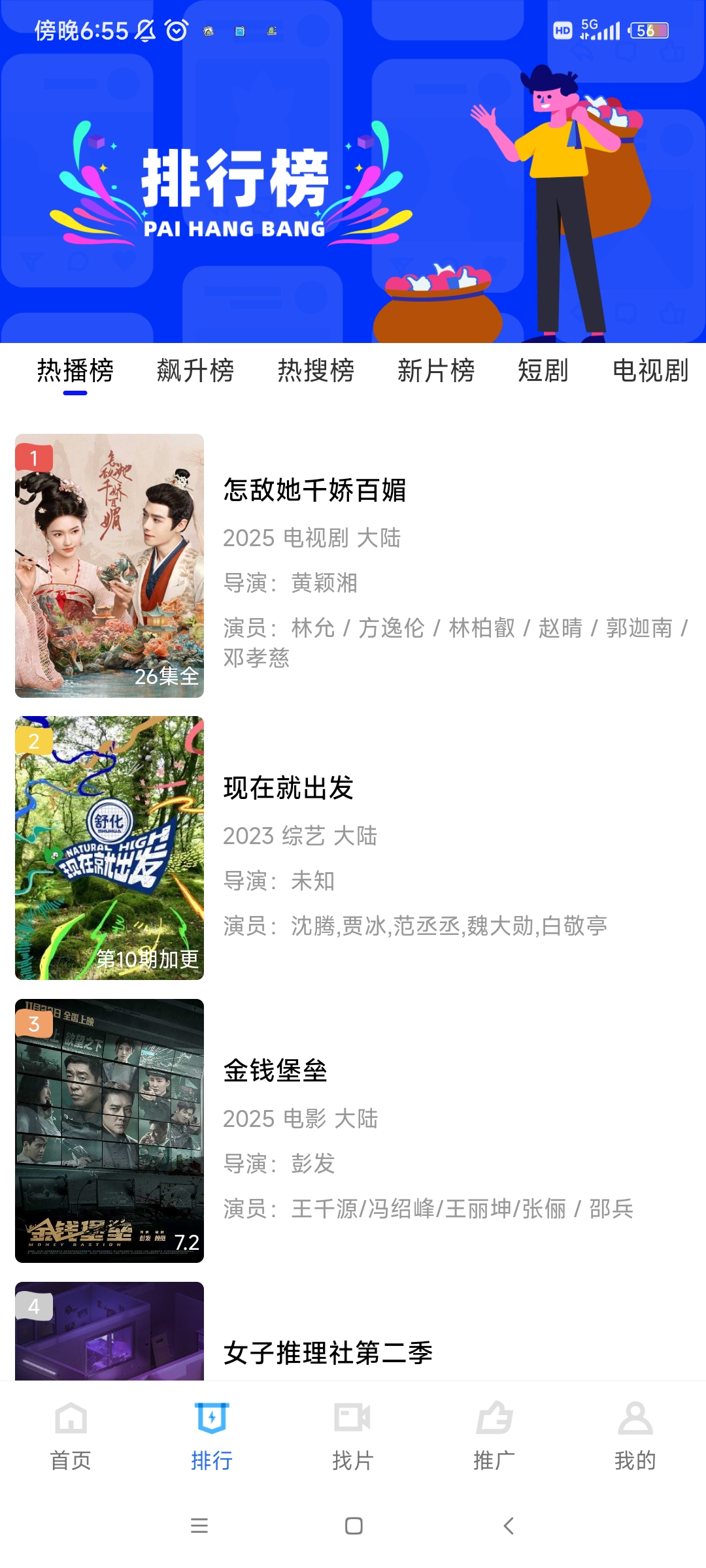This screenshot has height=1568, width=706.
Task: Open the 现在就出发 variety show
Action: (288, 788)
